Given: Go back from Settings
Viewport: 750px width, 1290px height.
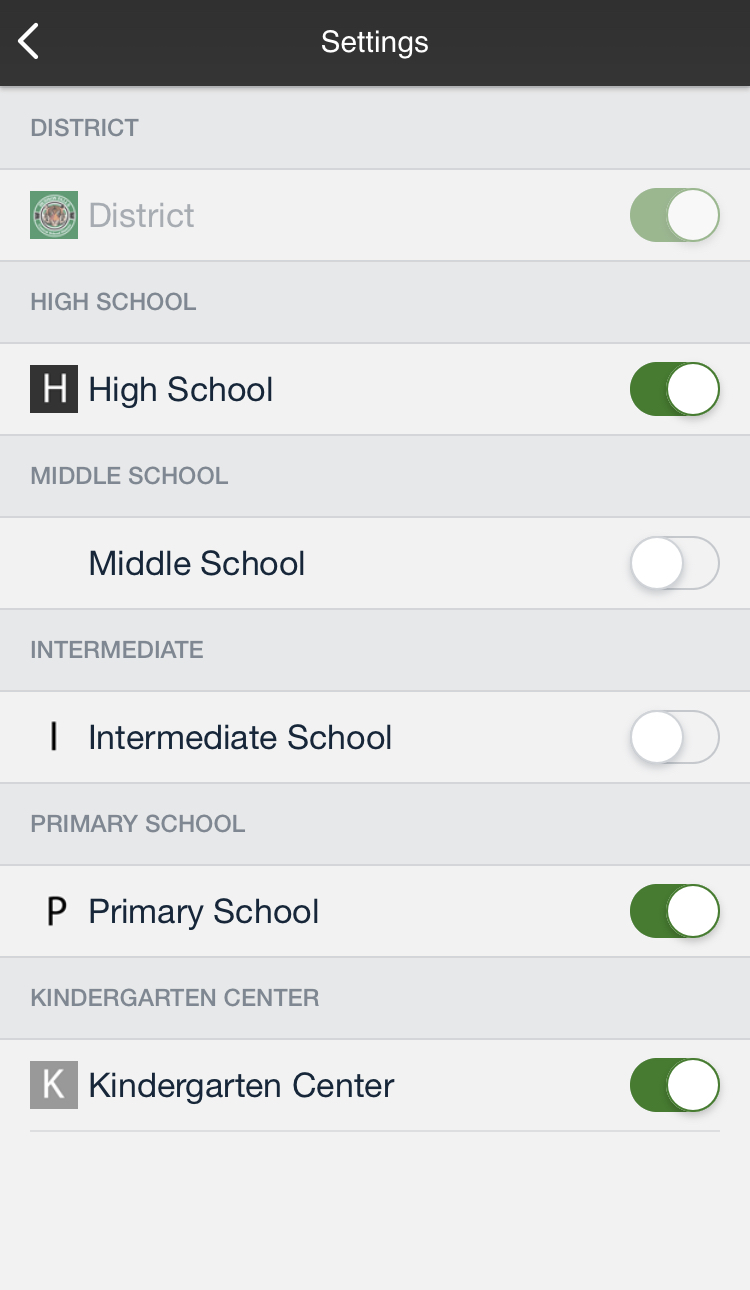Looking at the screenshot, I should (x=29, y=42).
